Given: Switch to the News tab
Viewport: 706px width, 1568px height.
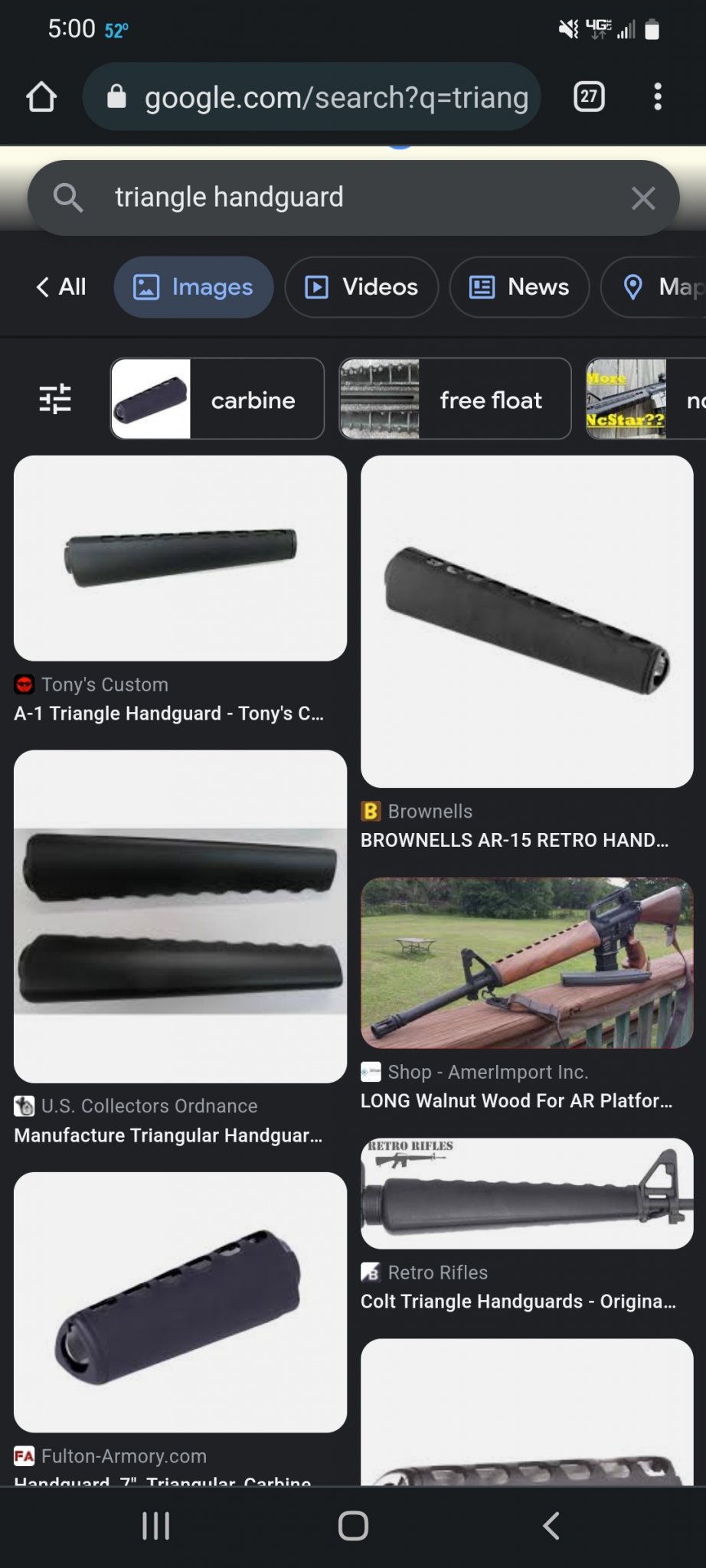Looking at the screenshot, I should [519, 287].
